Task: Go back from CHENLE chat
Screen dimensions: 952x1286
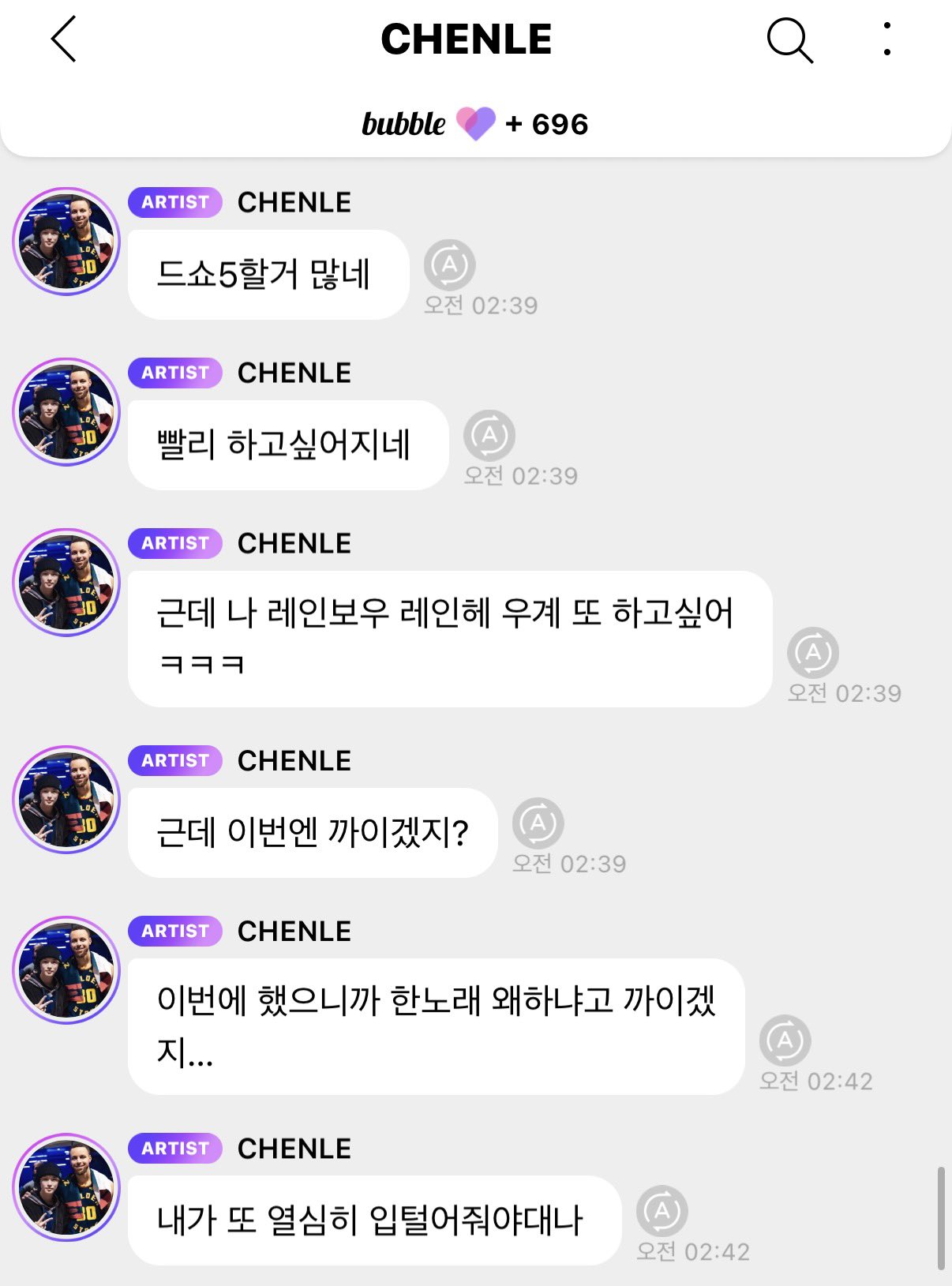Action: [64, 39]
